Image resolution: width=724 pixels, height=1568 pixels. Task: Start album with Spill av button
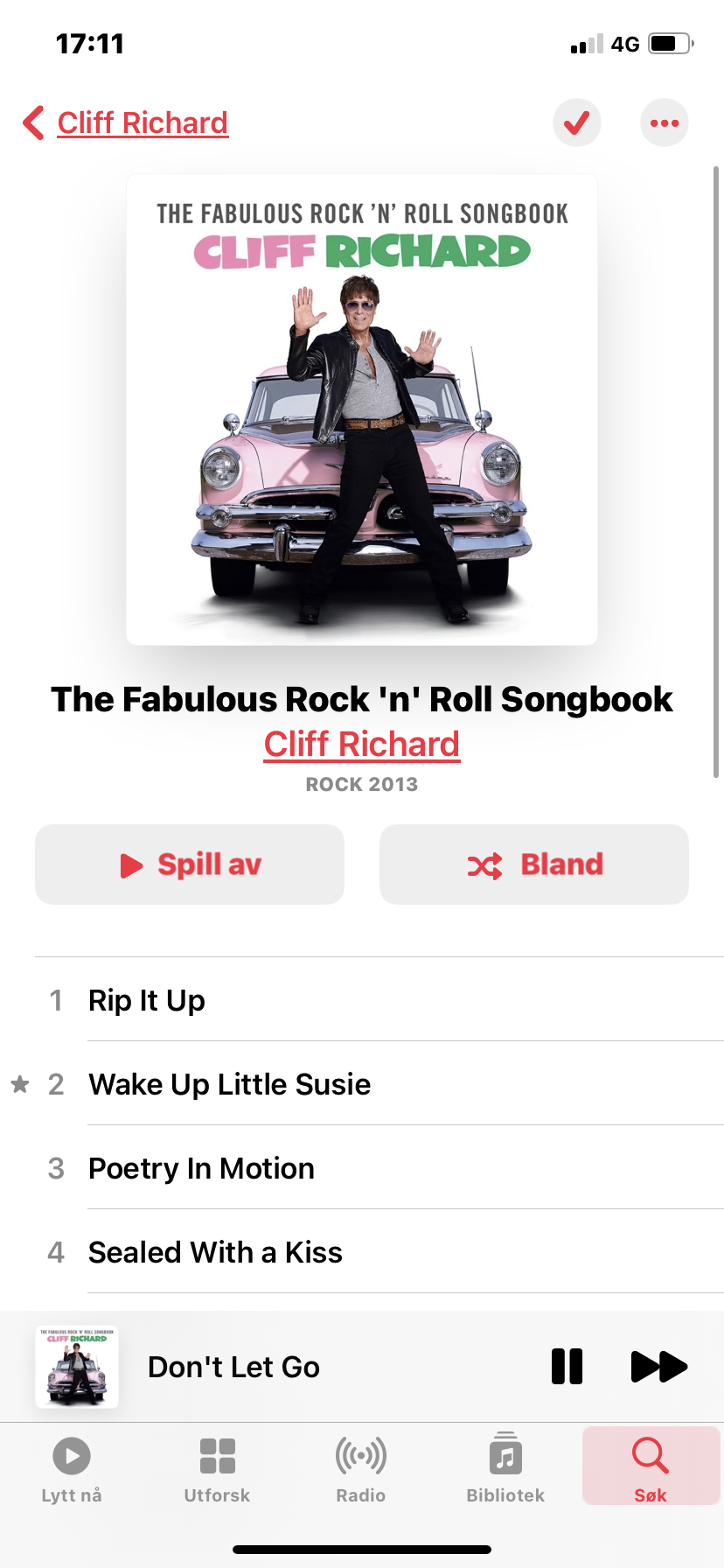pos(190,864)
